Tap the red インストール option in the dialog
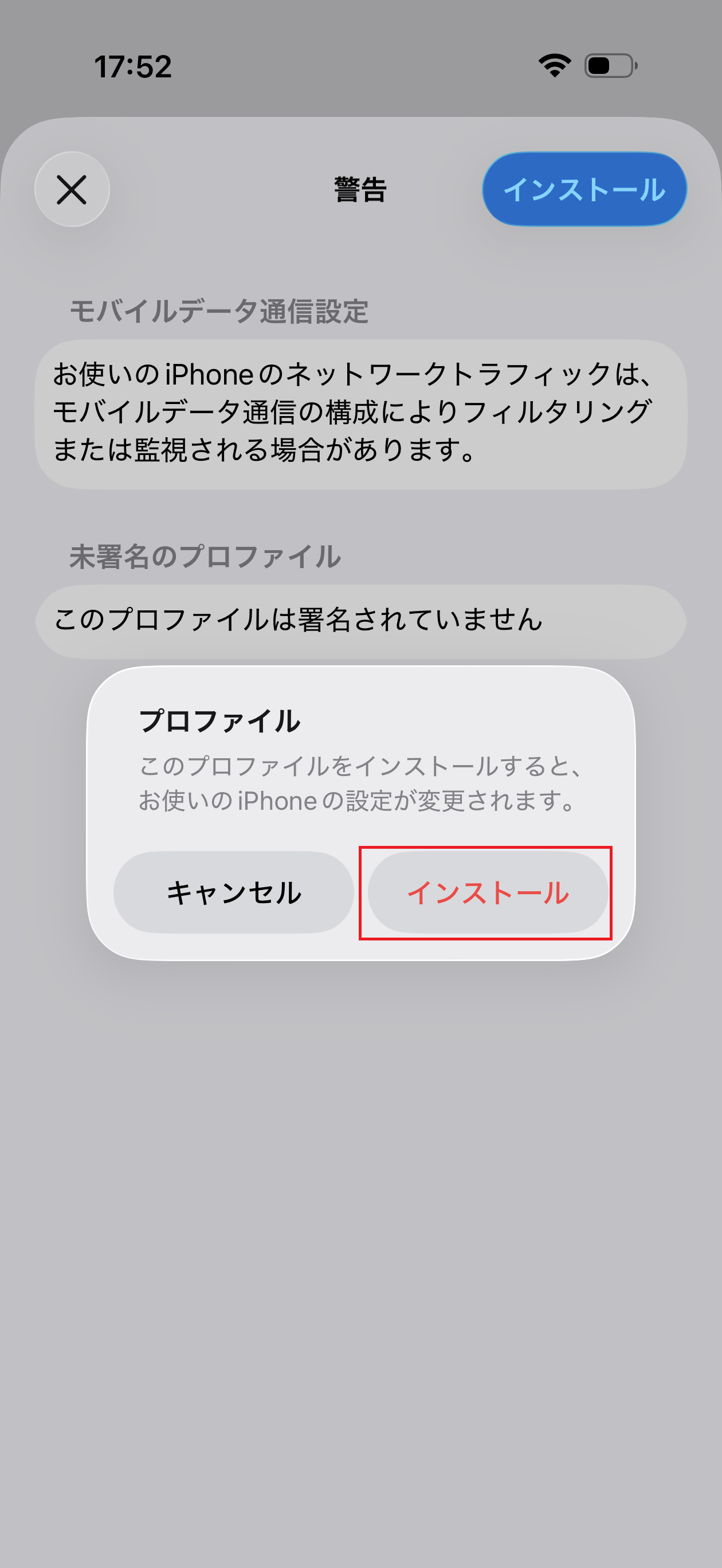The height and width of the screenshot is (1568, 722). point(488,892)
